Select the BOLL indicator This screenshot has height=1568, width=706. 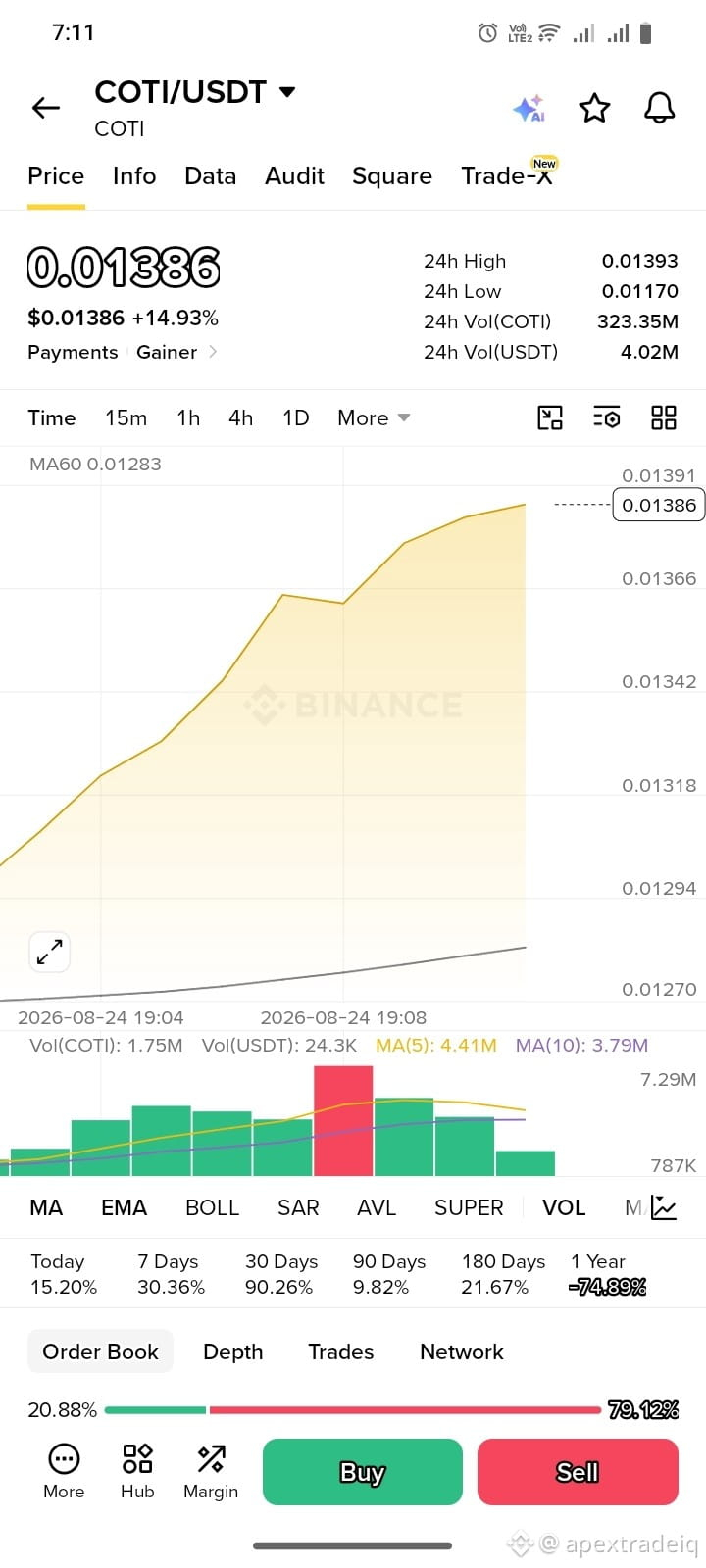coord(213,1207)
